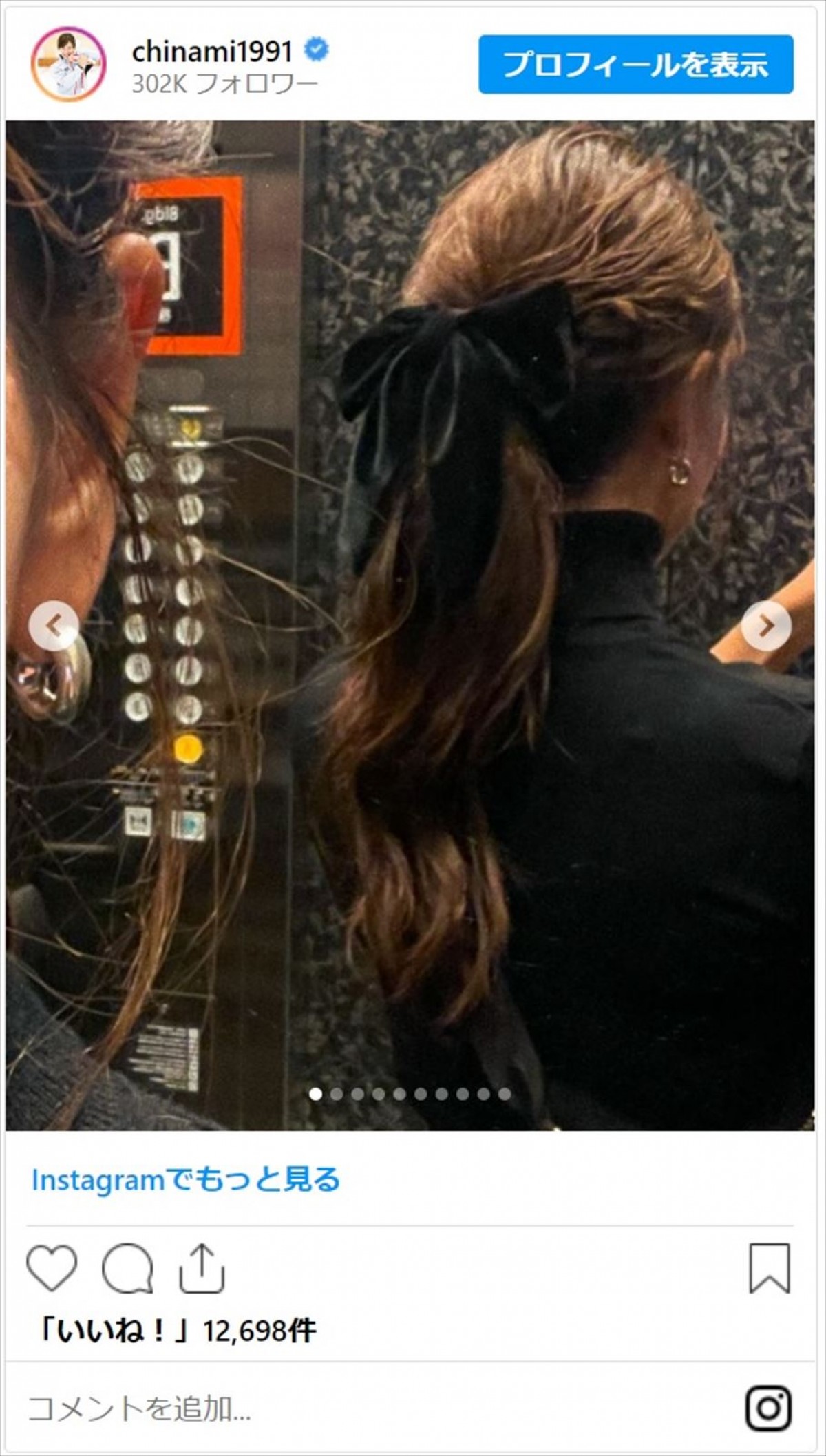Screen dimensions: 826x1456
Task: Like this post with the heart icon
Action: (x=52, y=1267)
